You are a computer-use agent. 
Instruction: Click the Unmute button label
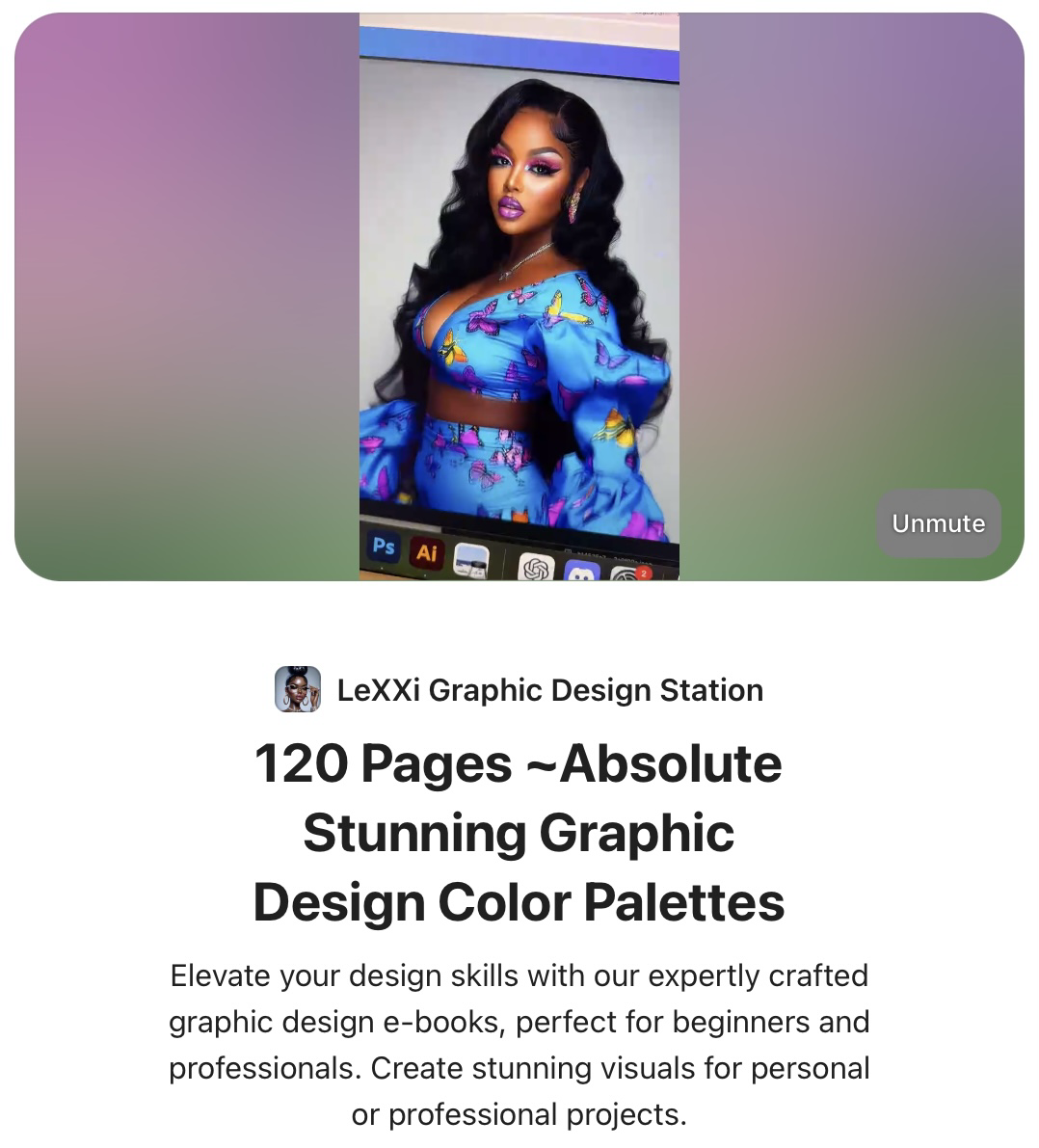(x=938, y=523)
